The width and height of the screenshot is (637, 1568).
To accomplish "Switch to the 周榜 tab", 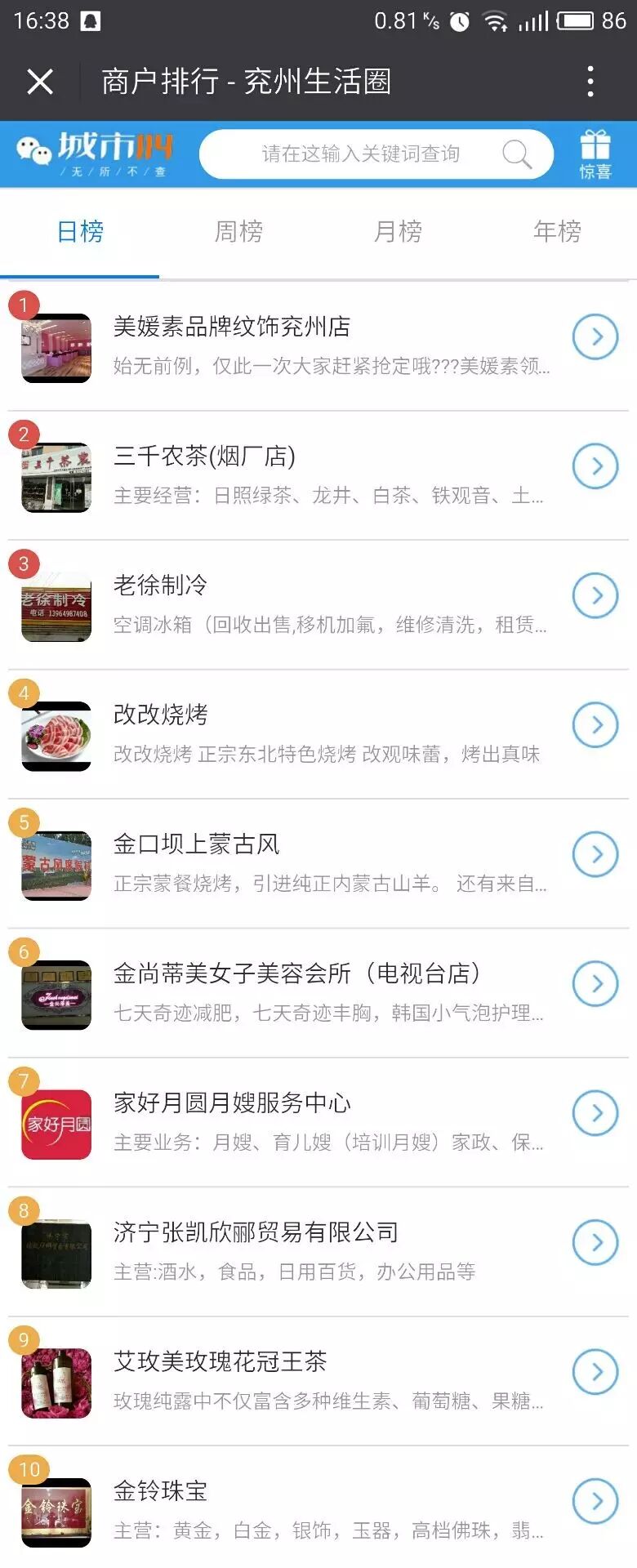I will point(238,232).
